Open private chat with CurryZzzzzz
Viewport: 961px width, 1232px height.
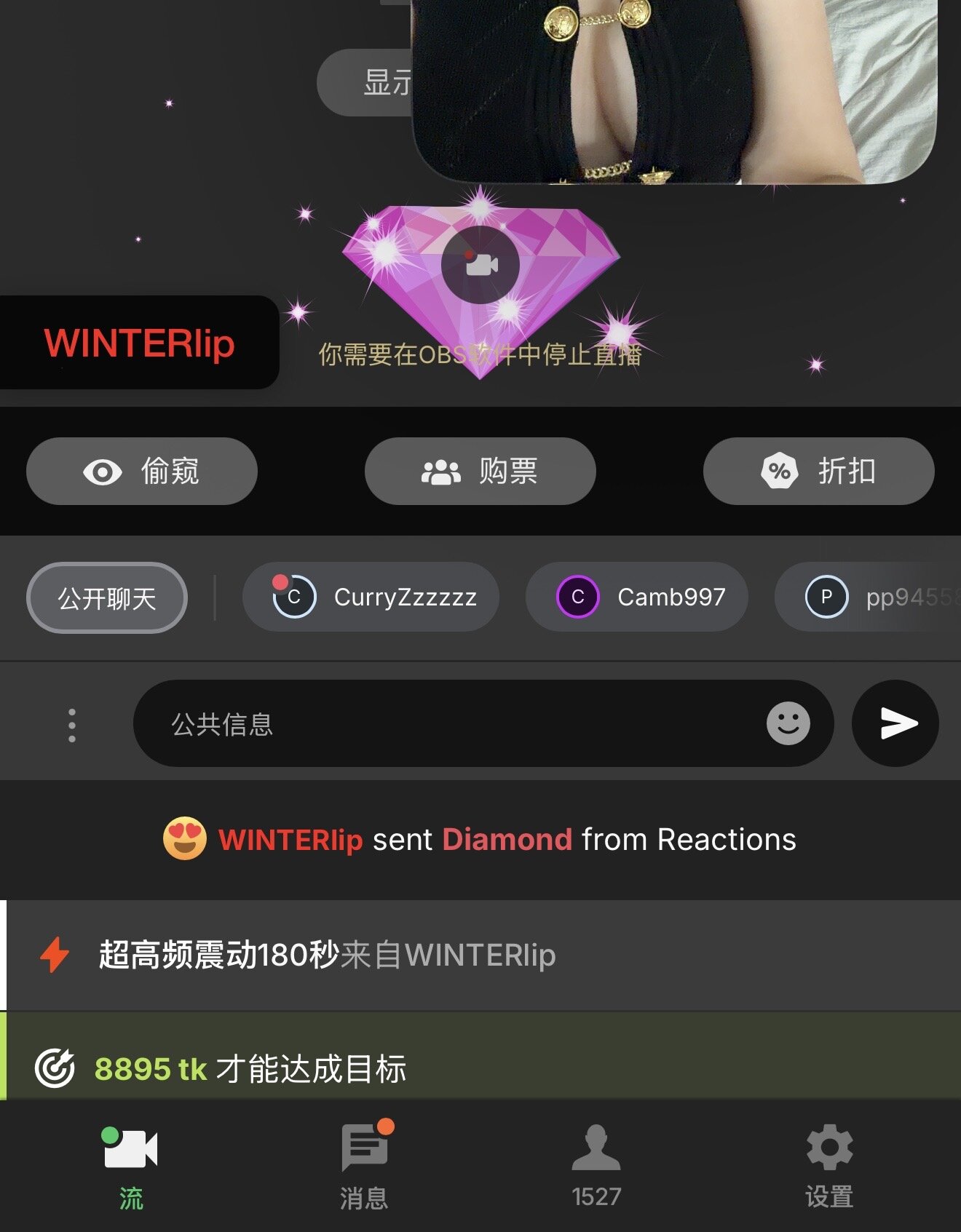[371, 597]
